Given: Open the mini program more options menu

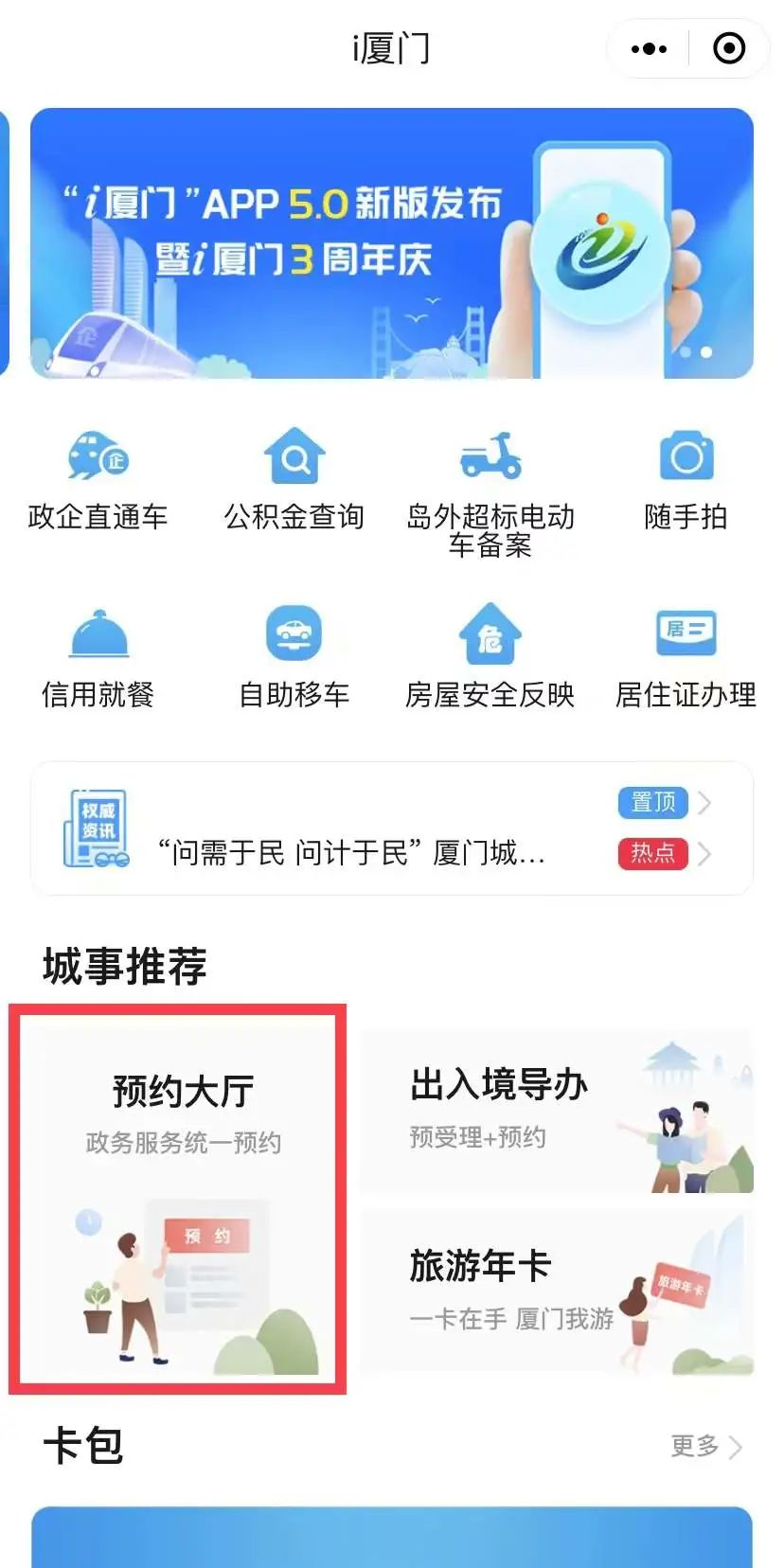Looking at the screenshot, I should pos(649,48).
